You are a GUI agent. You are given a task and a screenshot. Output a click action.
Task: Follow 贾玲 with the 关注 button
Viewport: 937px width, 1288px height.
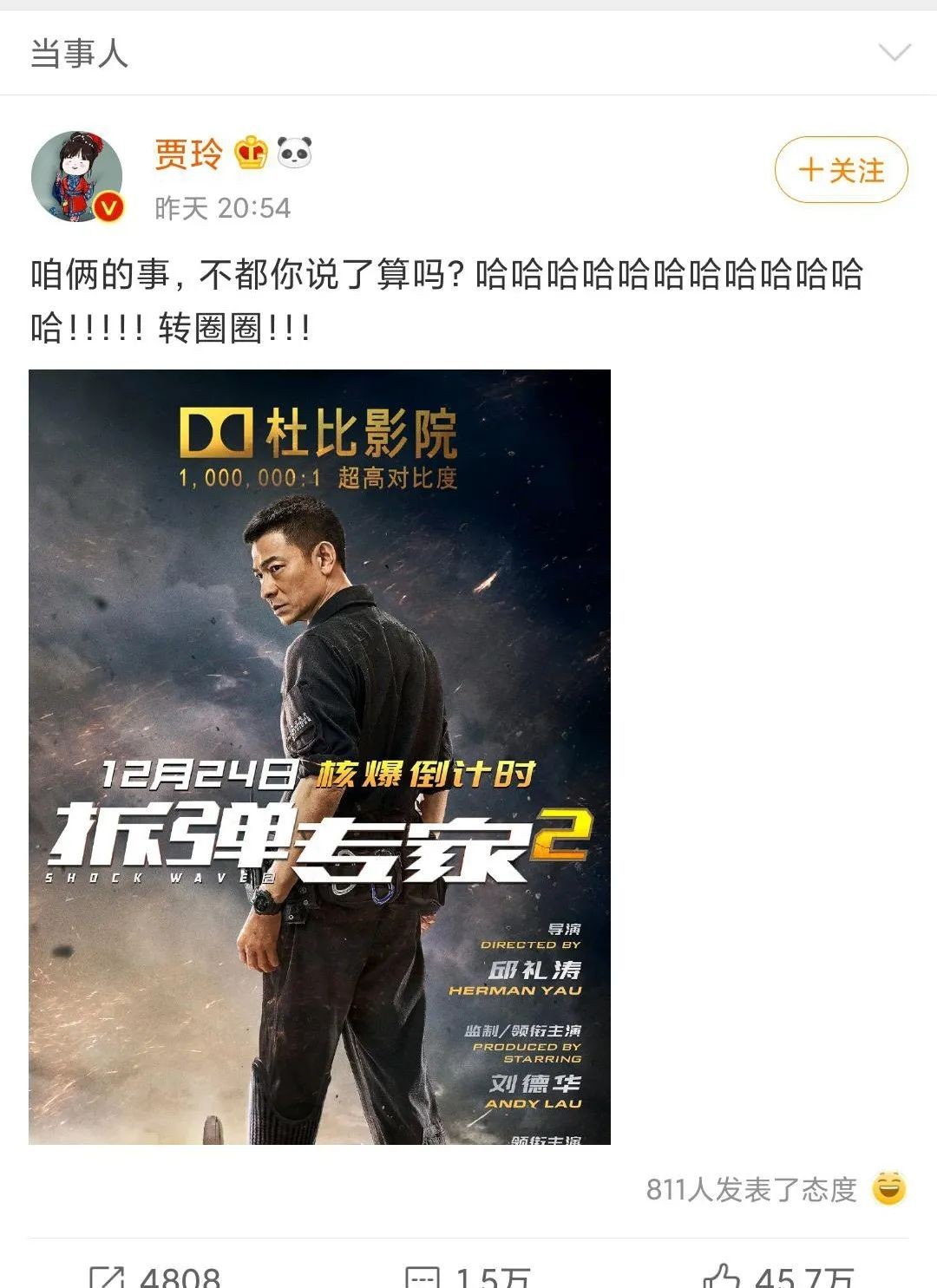tap(841, 170)
